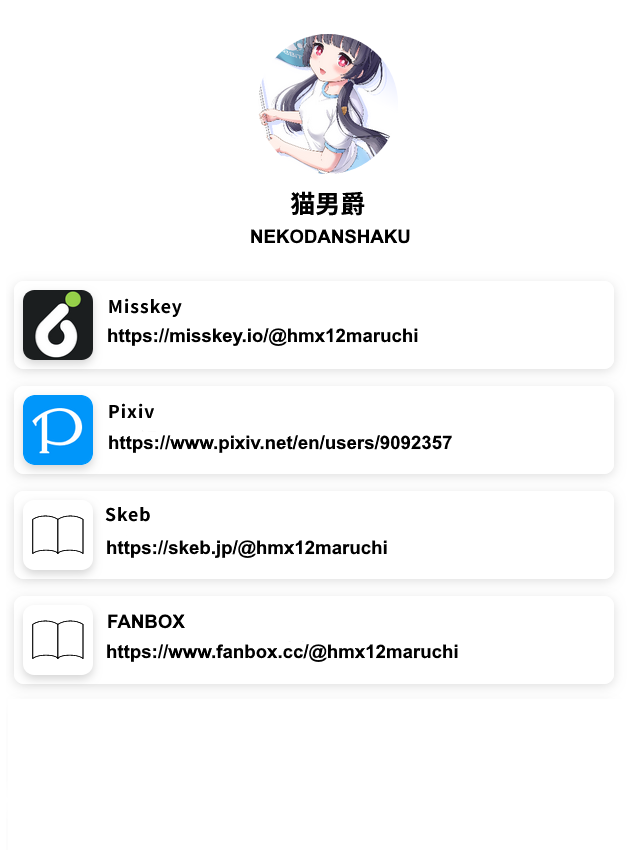Open the Pixiv profile link card

tap(314, 430)
